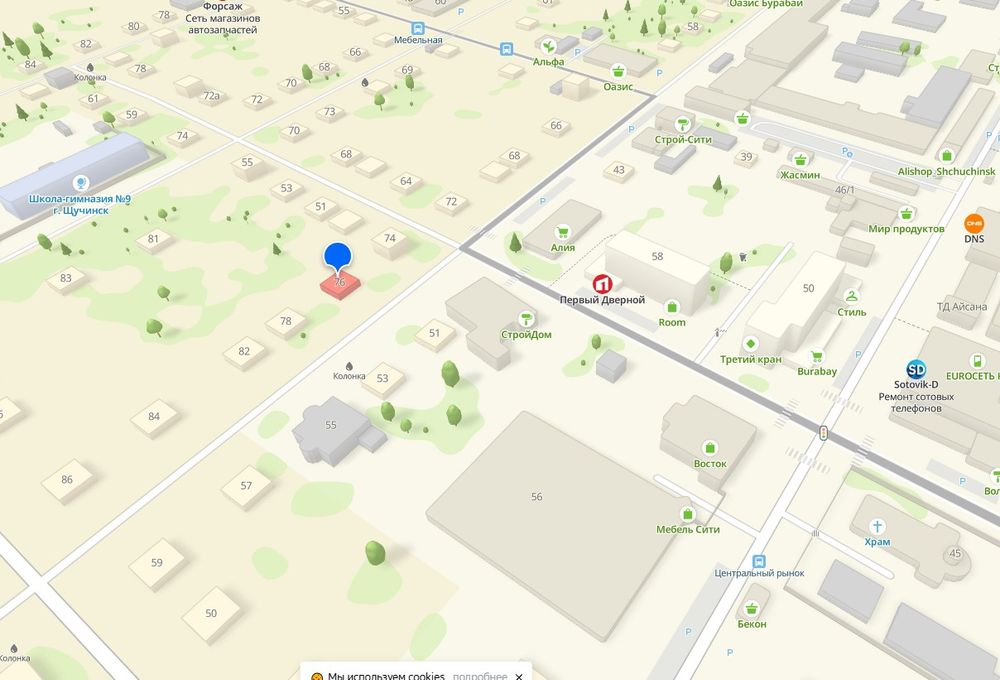Select the Burabay shop marker
The width and height of the screenshot is (1000, 680).
point(817,355)
